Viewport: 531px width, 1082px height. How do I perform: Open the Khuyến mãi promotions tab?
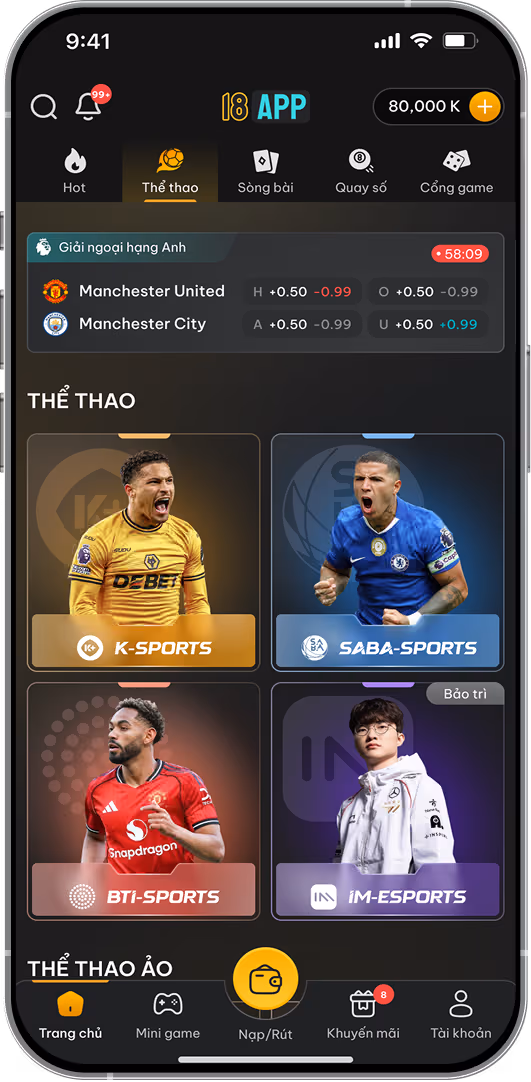coord(363,1015)
